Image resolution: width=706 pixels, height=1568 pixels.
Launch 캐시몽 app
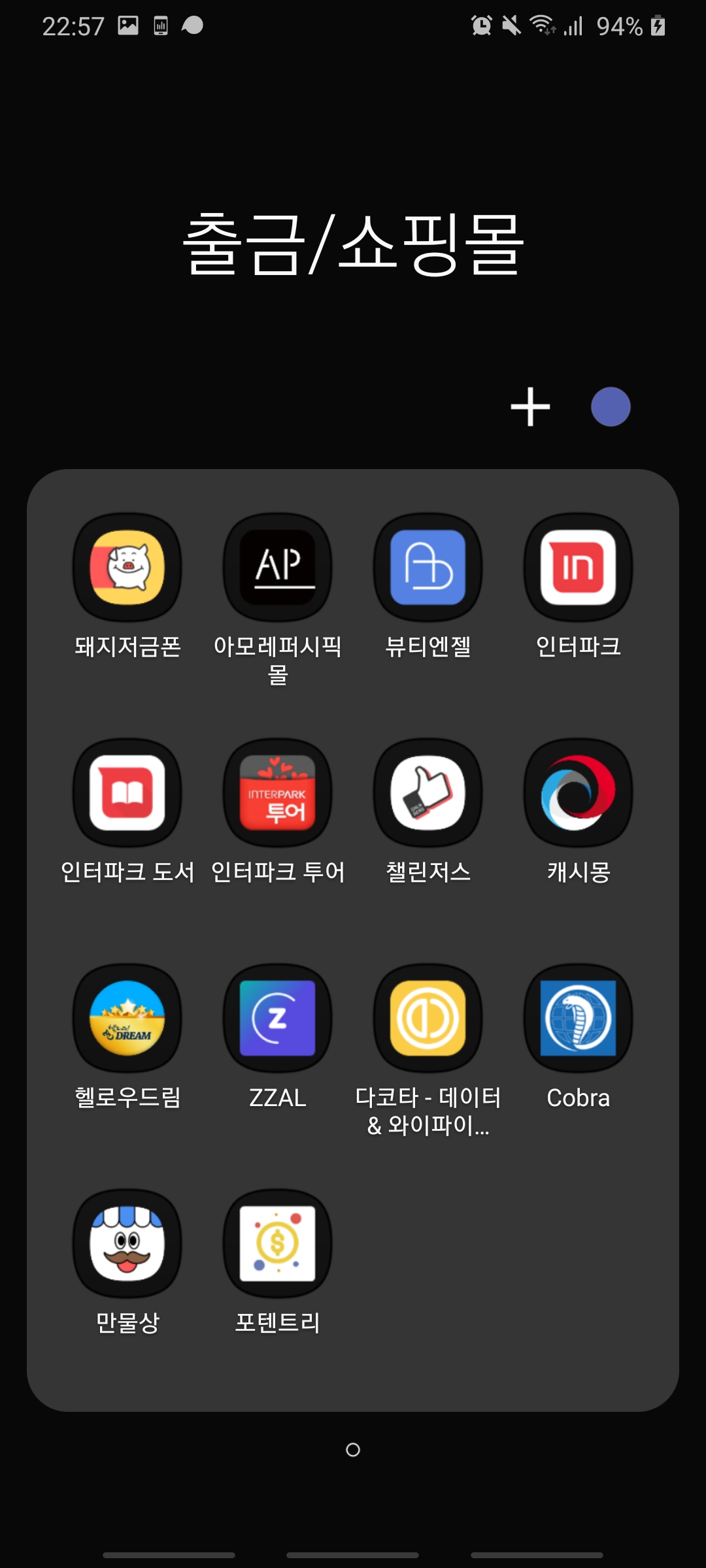coord(579,792)
